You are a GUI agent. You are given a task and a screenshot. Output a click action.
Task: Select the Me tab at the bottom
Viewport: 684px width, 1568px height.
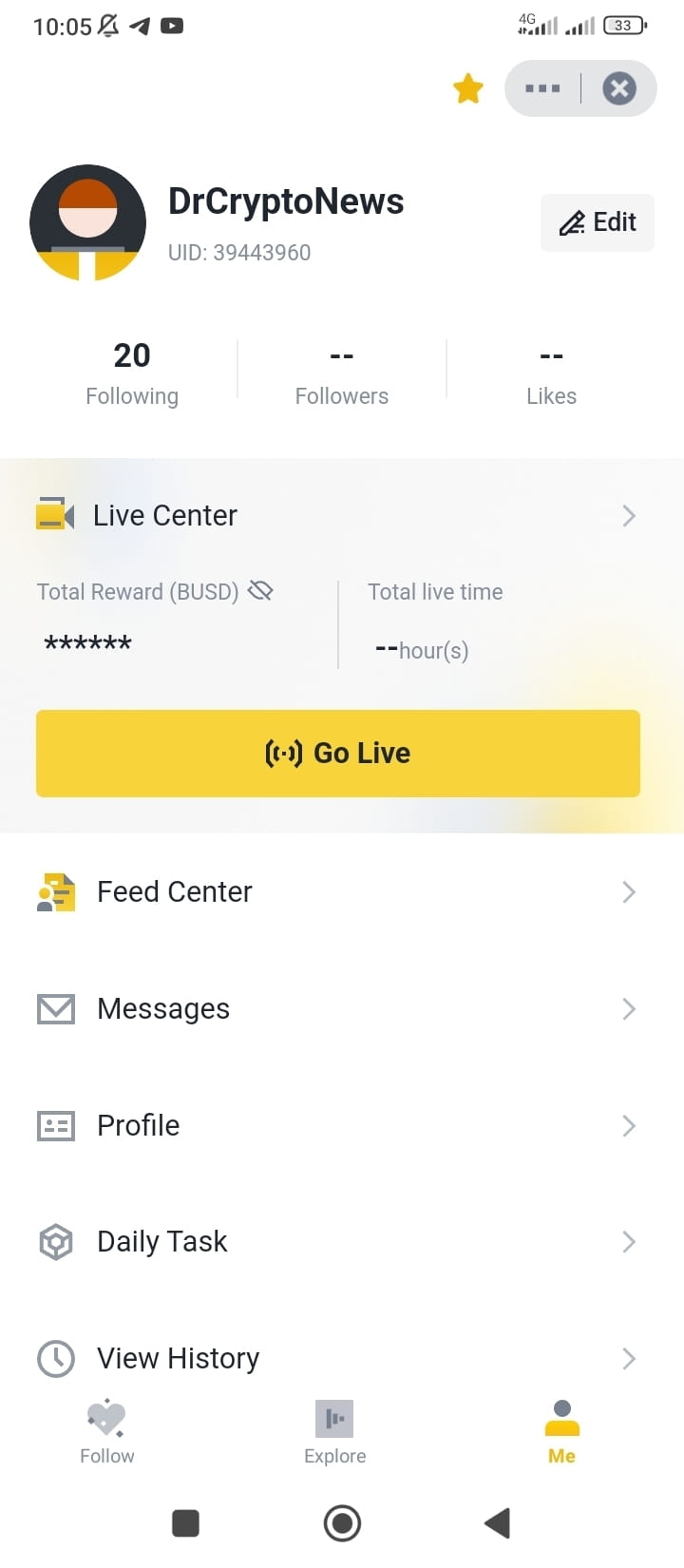click(x=561, y=1430)
